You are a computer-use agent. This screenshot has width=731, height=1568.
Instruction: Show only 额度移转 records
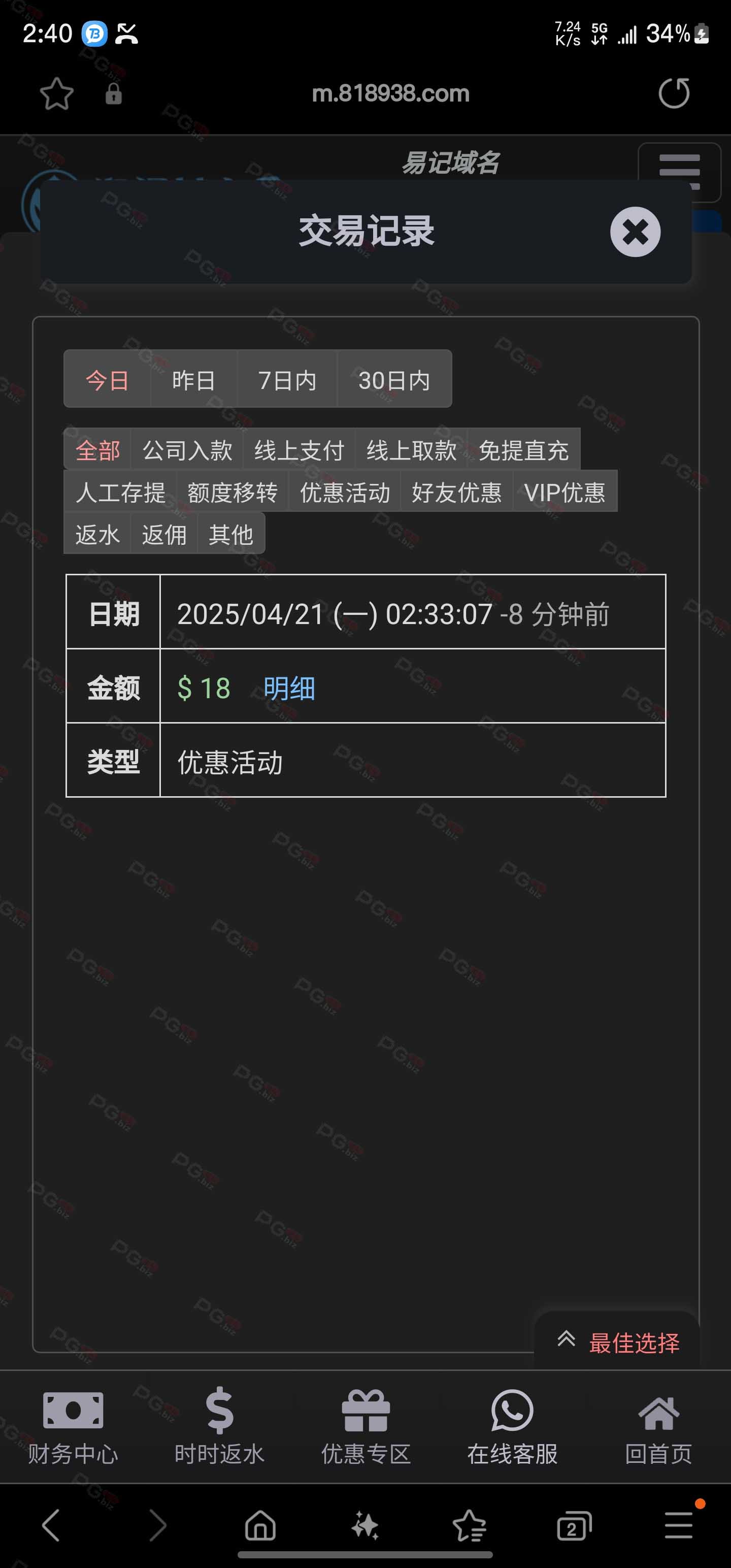[232, 492]
